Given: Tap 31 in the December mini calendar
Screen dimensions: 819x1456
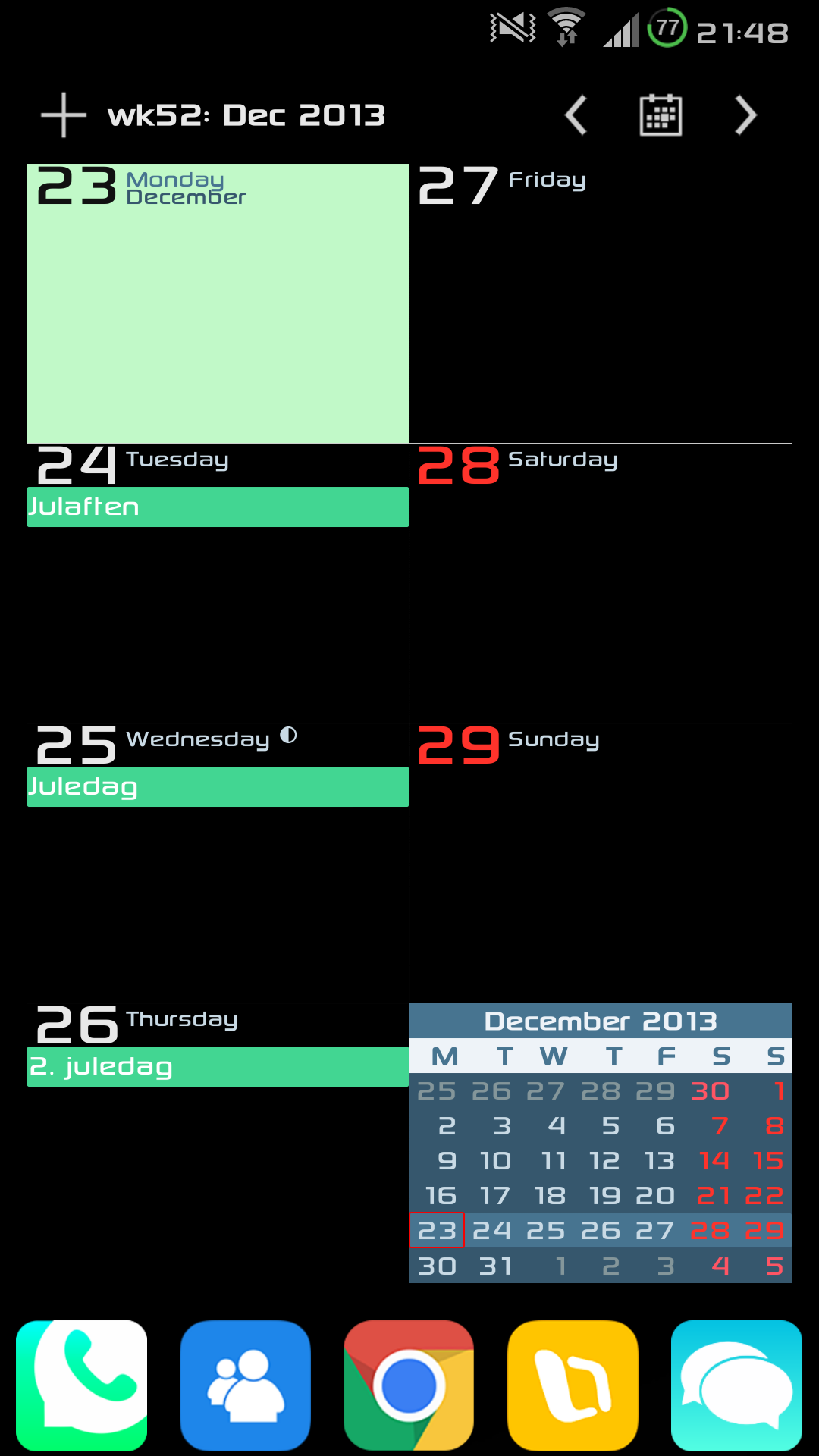Looking at the screenshot, I should [496, 1266].
